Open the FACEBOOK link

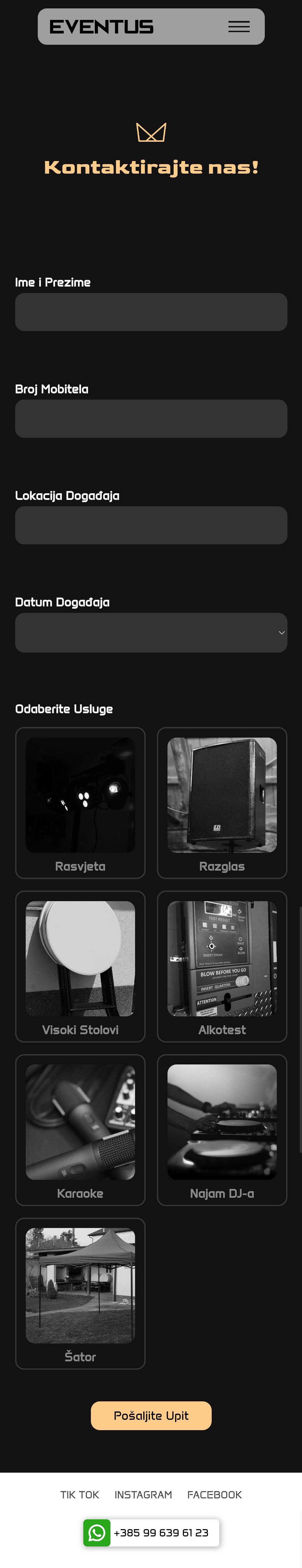coord(214,1494)
